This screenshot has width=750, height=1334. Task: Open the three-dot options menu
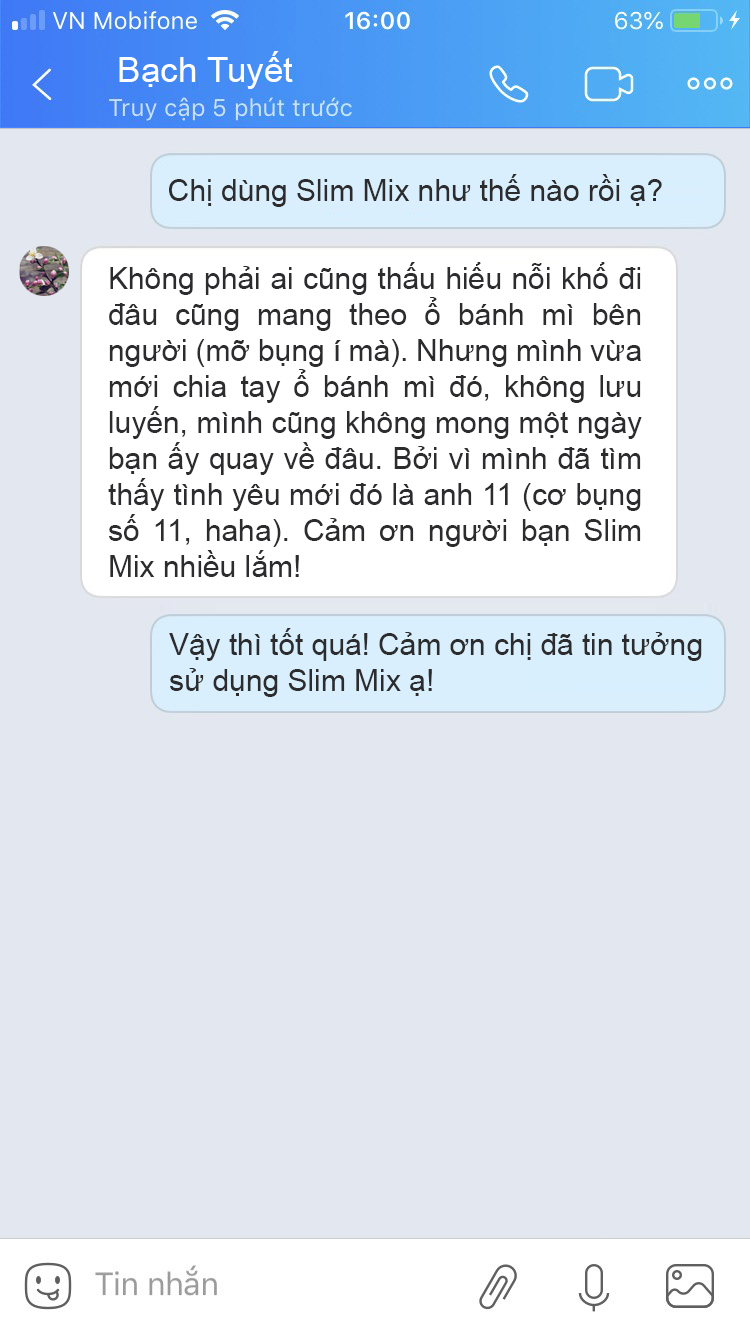[709, 84]
